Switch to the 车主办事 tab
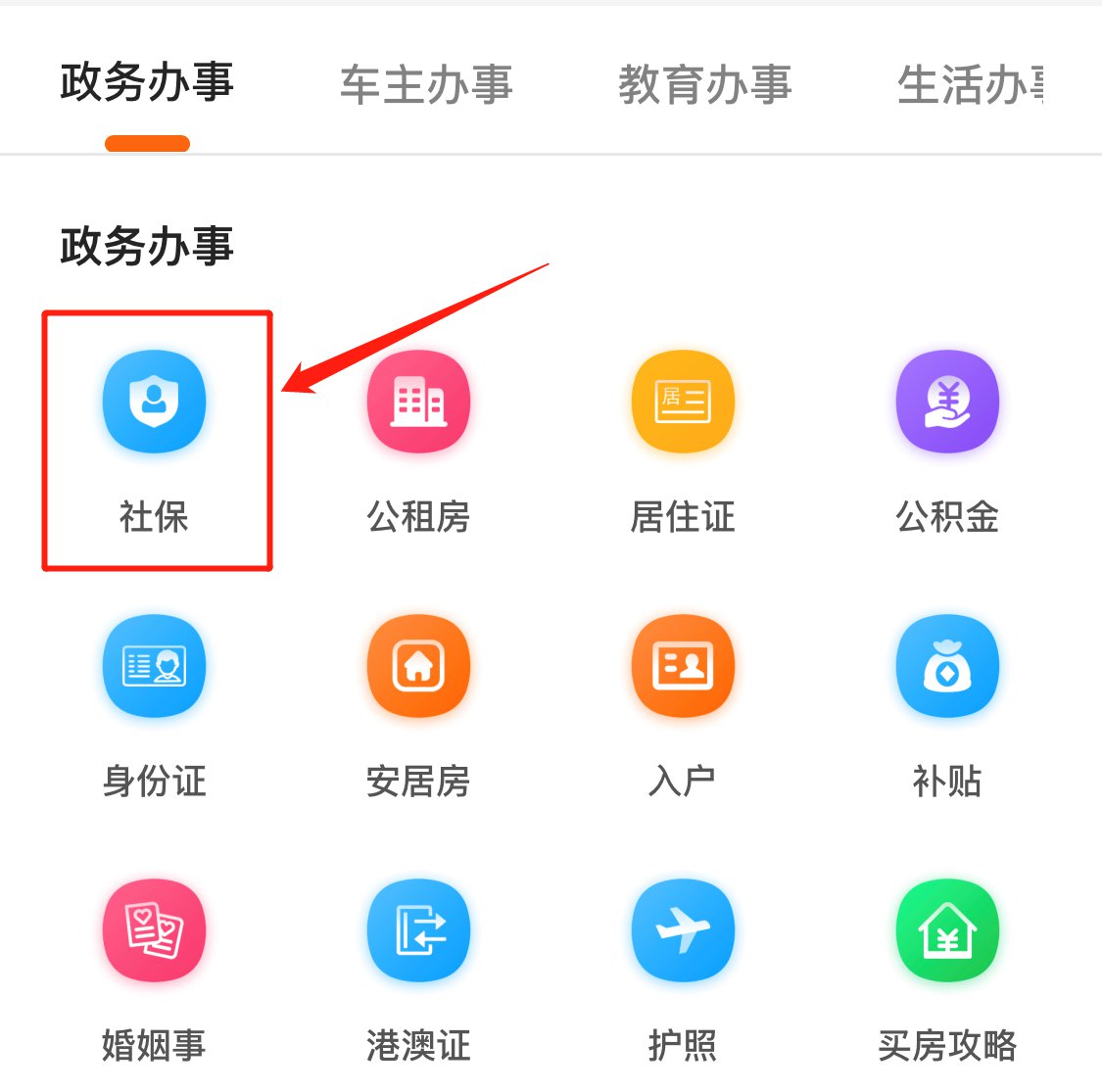The width and height of the screenshot is (1102, 1092). point(426,85)
